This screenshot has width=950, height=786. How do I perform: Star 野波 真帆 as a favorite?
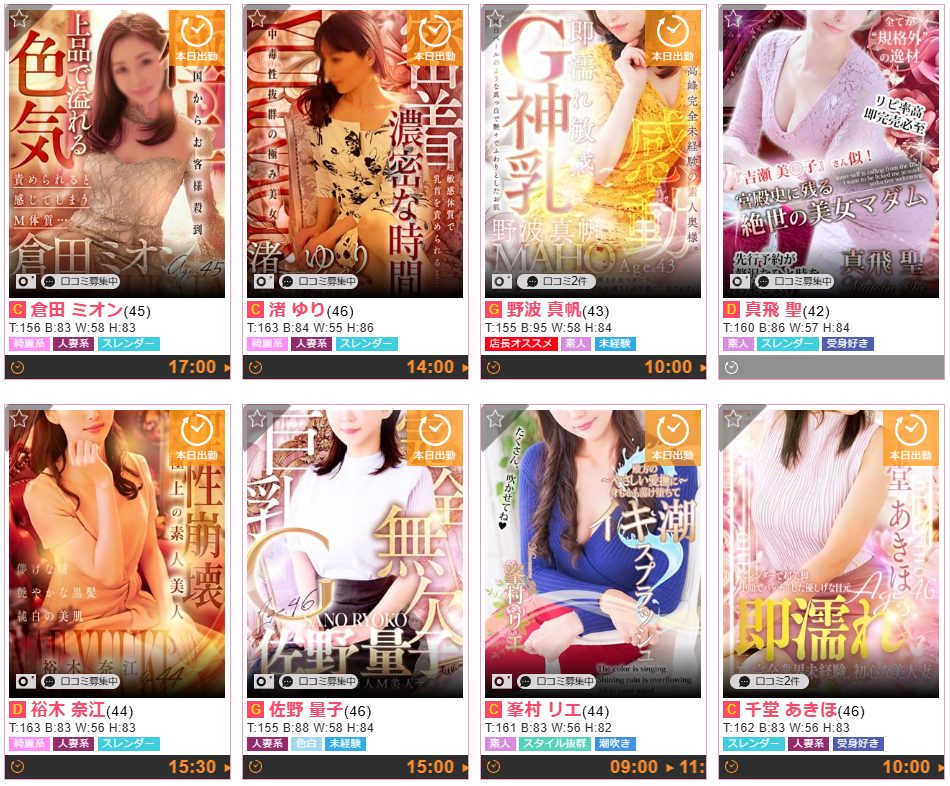pos(494,19)
